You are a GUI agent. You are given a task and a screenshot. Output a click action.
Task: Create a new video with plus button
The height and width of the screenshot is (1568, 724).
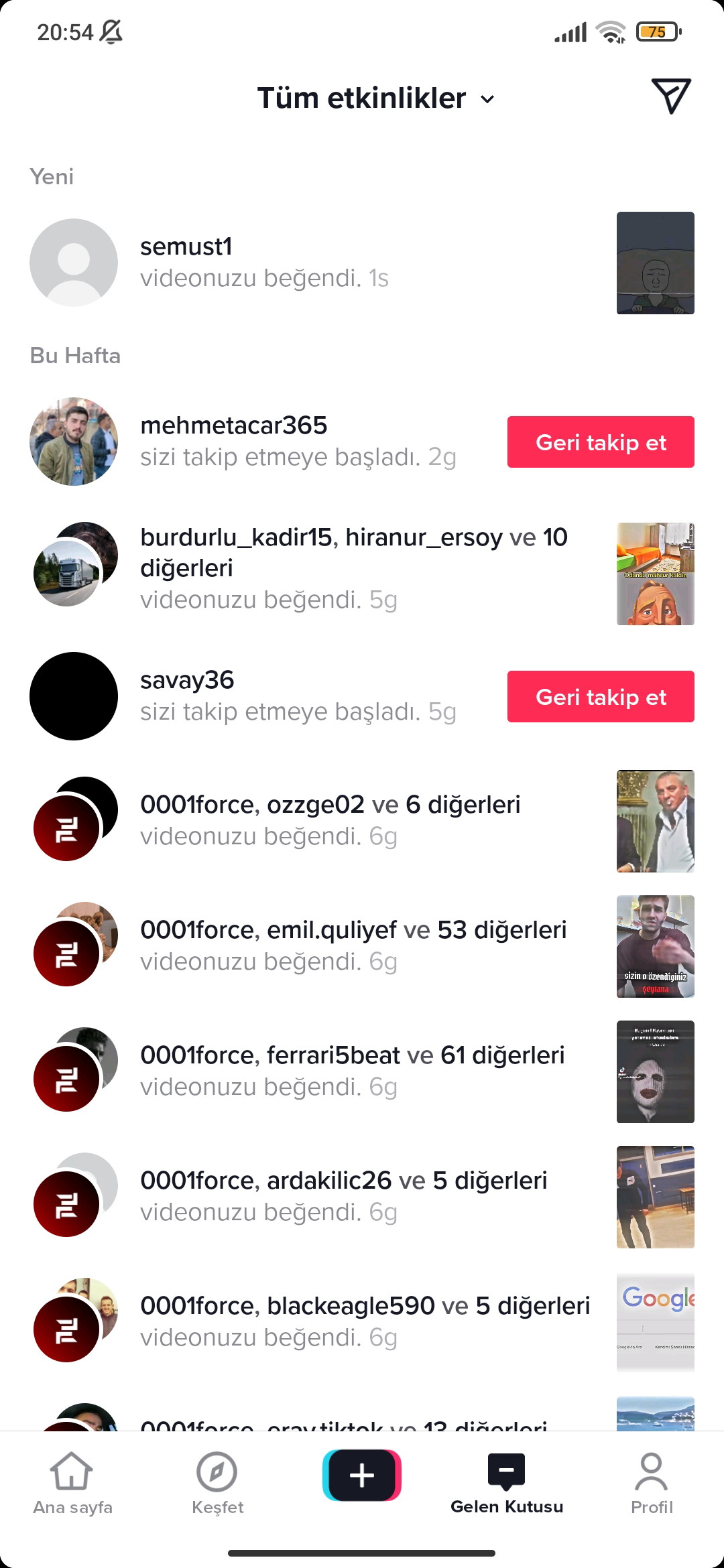click(362, 1475)
